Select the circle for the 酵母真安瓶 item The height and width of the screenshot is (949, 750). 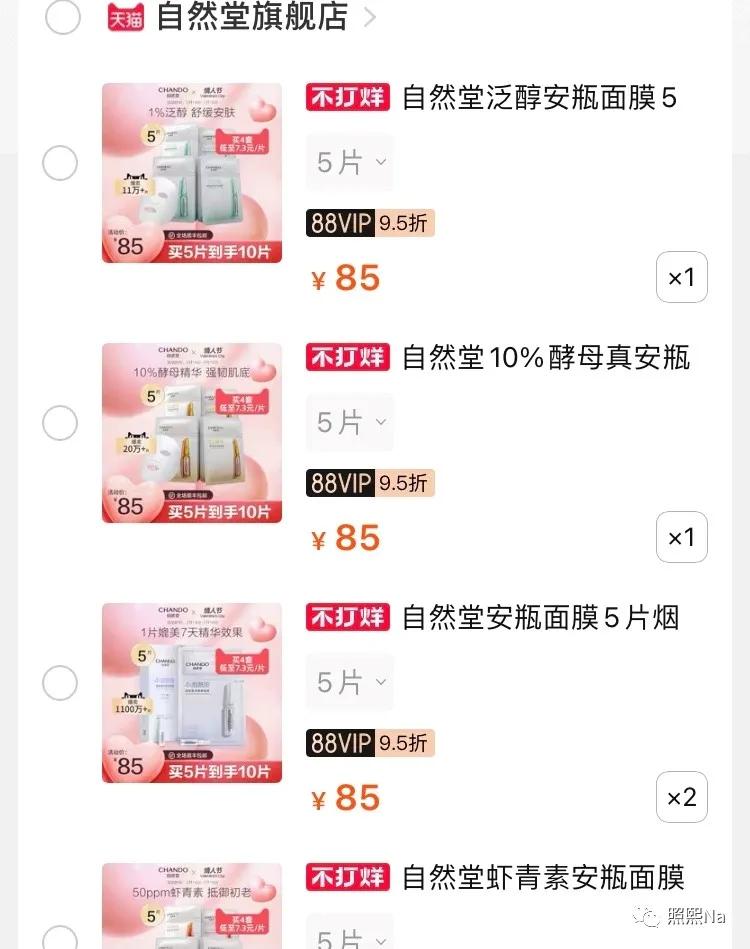coord(61,422)
